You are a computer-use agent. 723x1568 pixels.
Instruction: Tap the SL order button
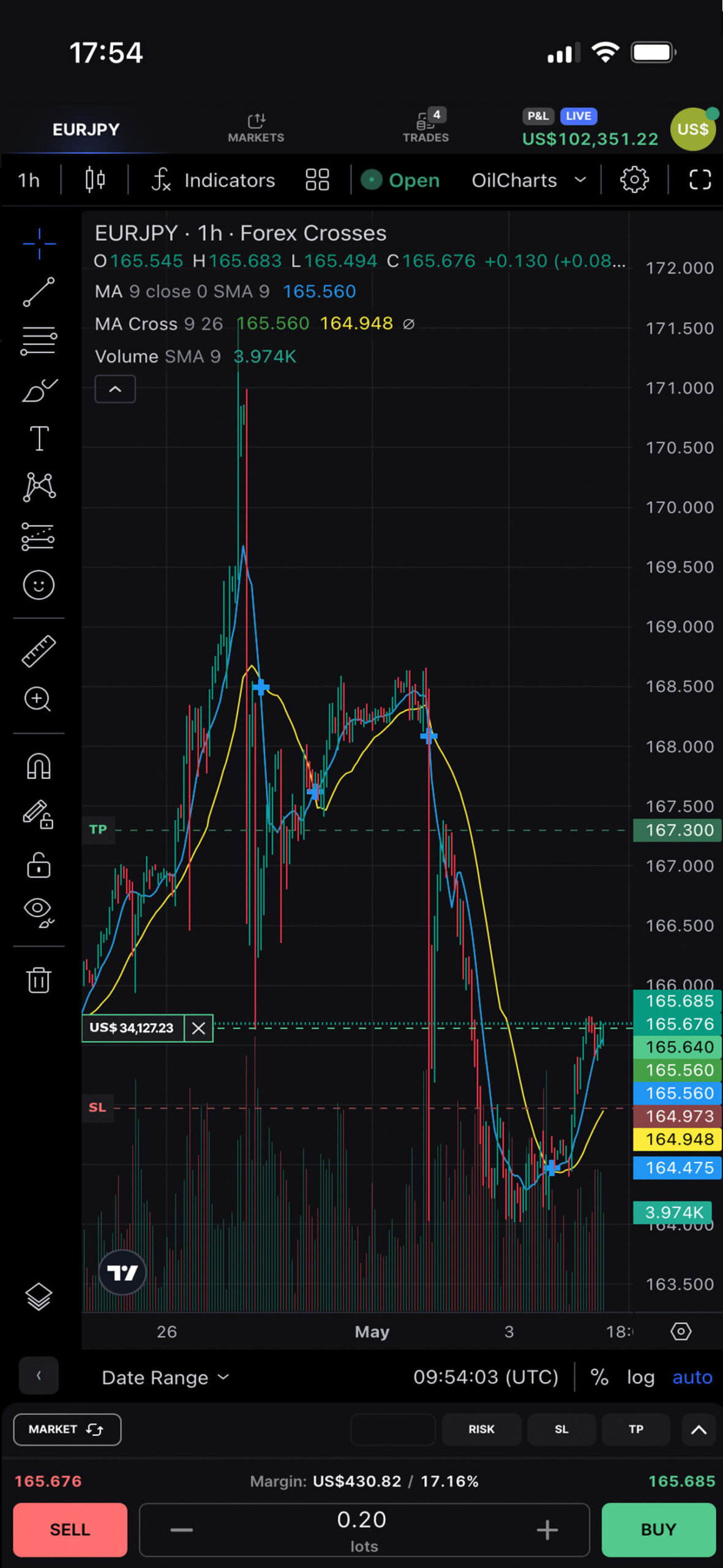point(561,1429)
